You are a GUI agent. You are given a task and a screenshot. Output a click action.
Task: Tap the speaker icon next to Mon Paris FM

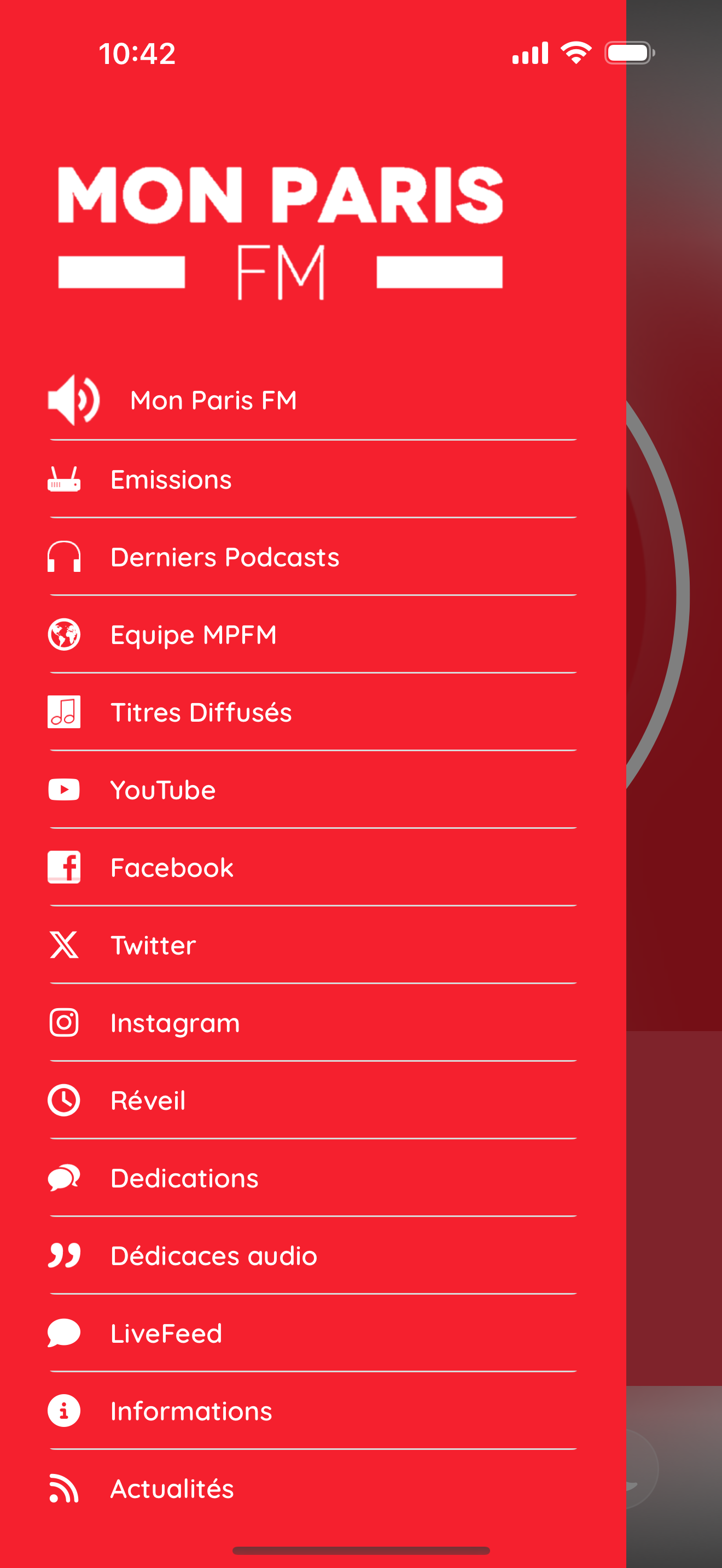(71, 400)
